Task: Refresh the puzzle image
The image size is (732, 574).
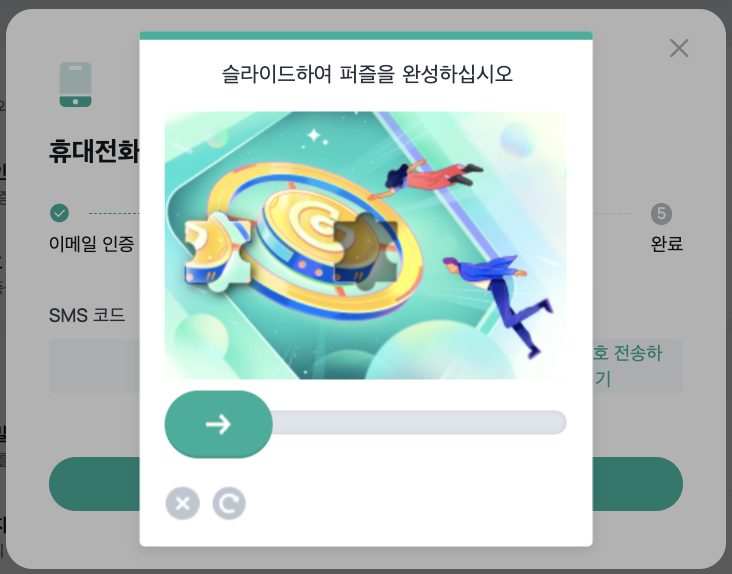Action: [x=229, y=503]
